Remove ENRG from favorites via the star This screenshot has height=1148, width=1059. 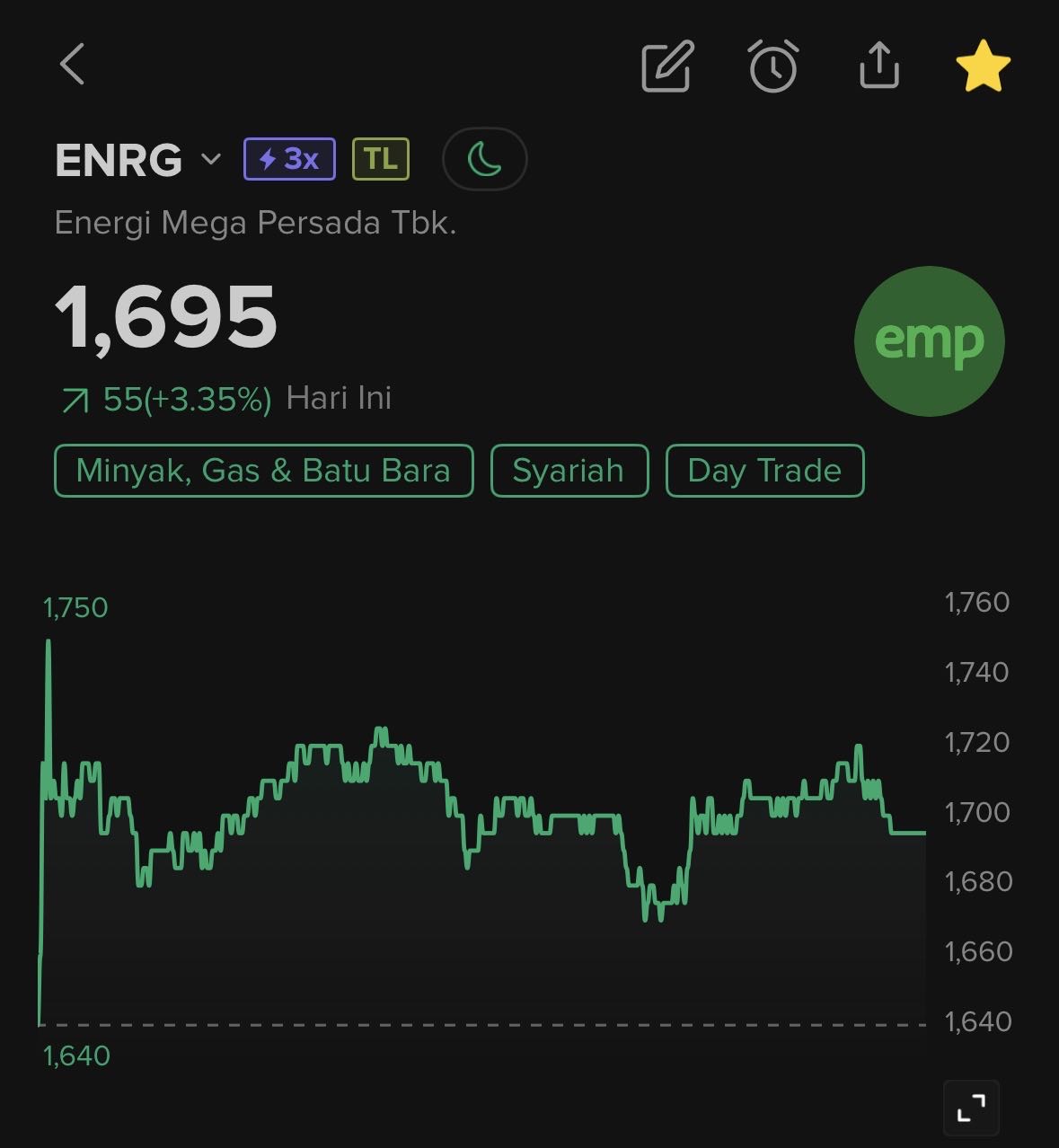click(983, 66)
